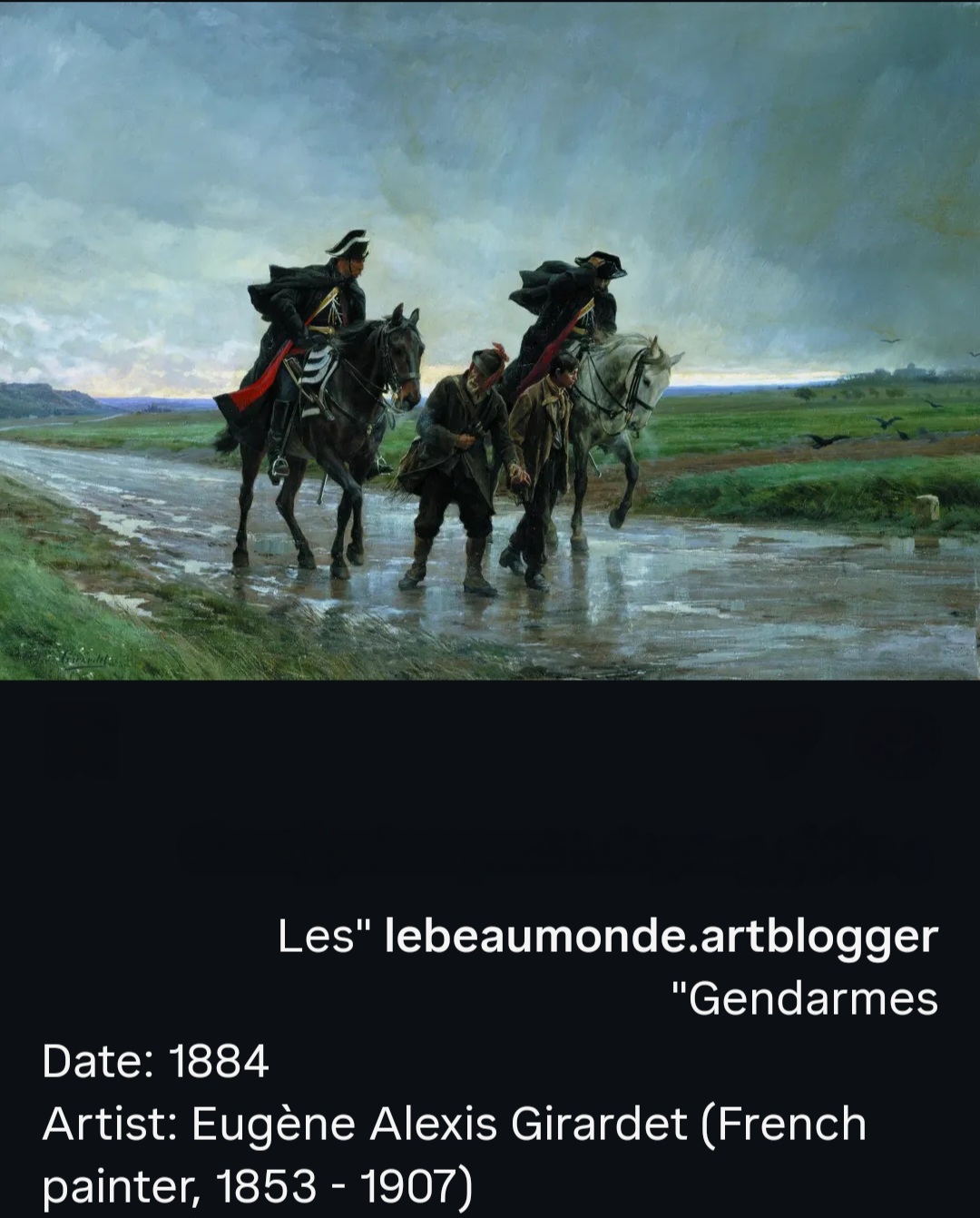Open the lebeaumonde.artblogger profile

(x=661, y=937)
